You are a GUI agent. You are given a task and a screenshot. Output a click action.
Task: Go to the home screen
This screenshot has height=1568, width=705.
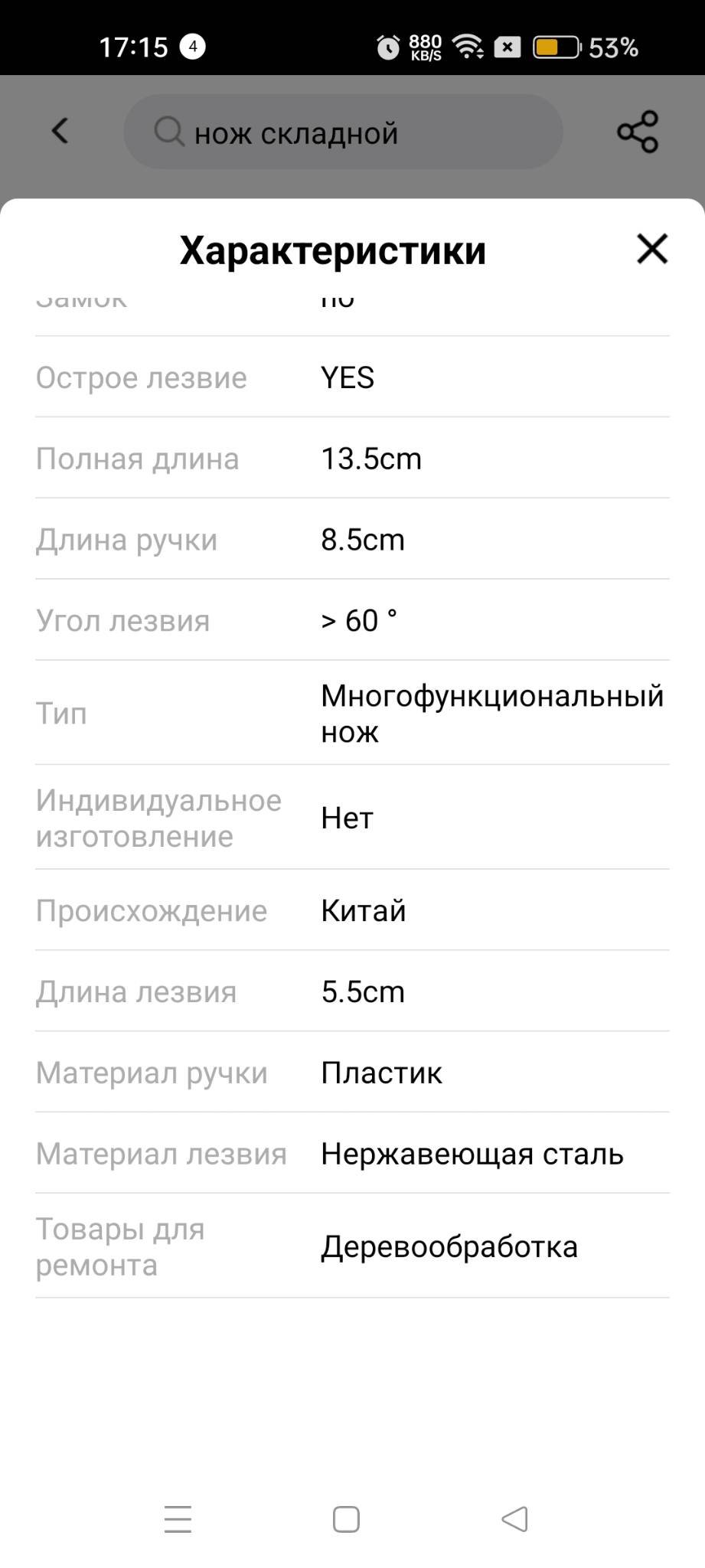pyautogui.click(x=346, y=1519)
